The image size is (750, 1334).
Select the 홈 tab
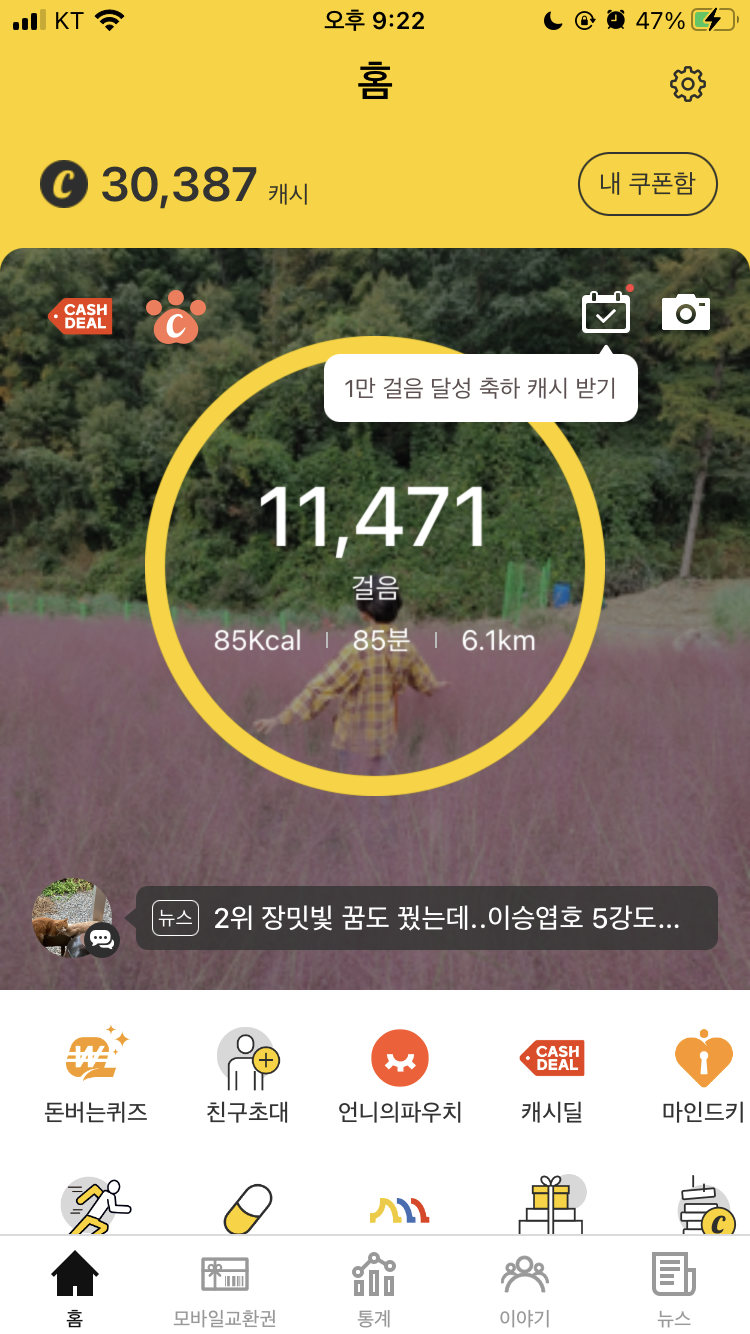[75, 1289]
